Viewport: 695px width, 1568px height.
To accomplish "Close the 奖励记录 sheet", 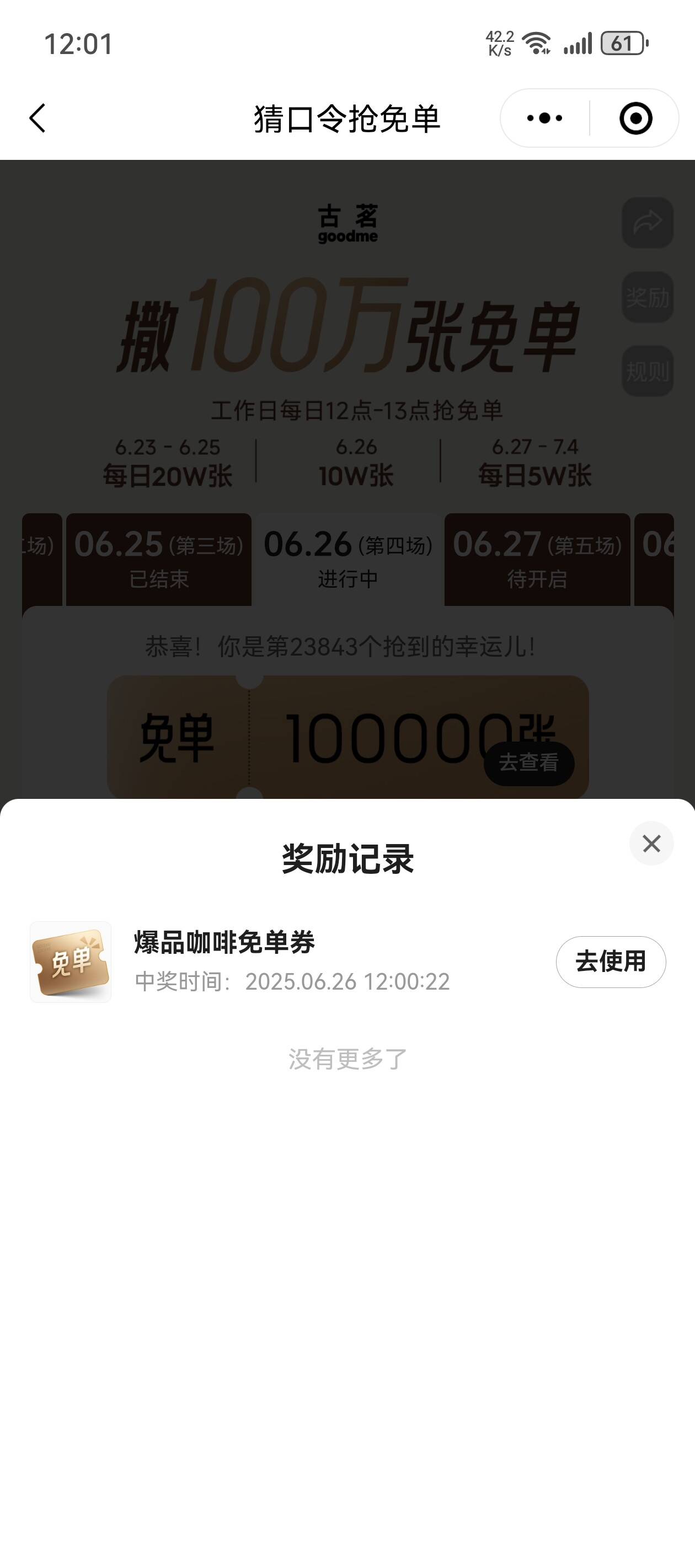I will [651, 844].
